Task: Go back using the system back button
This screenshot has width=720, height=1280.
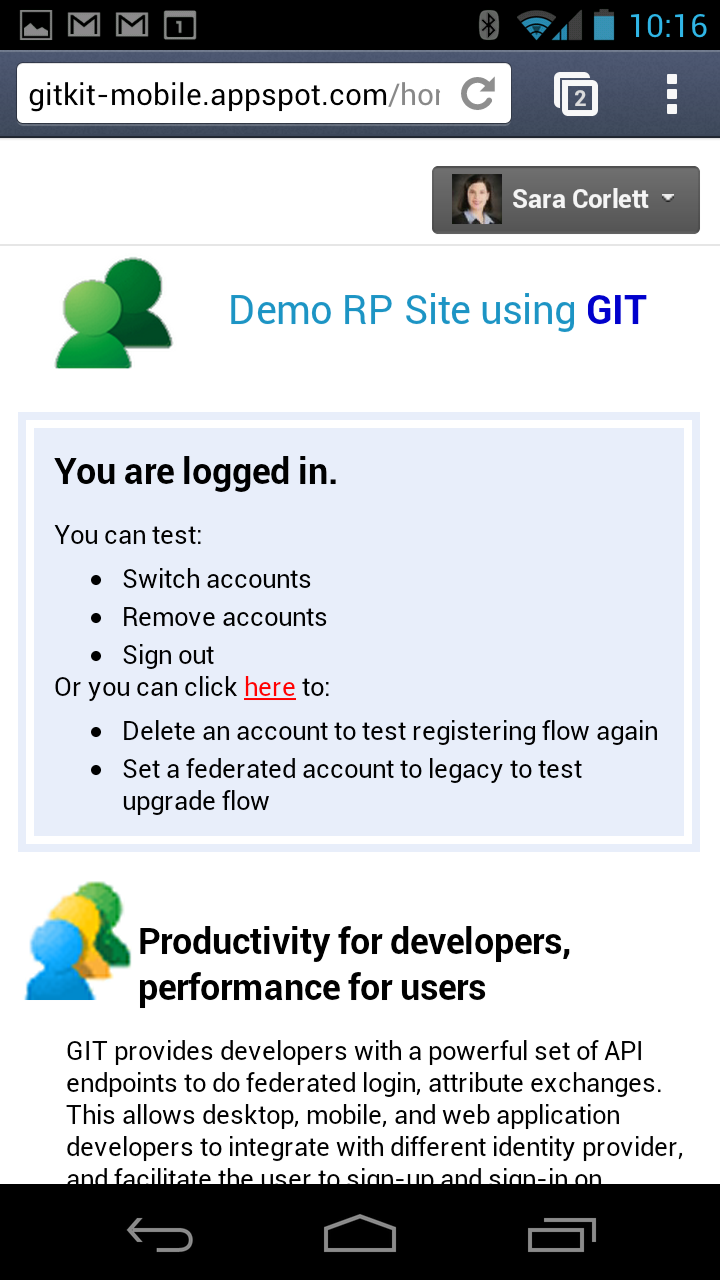Action: point(160,1235)
